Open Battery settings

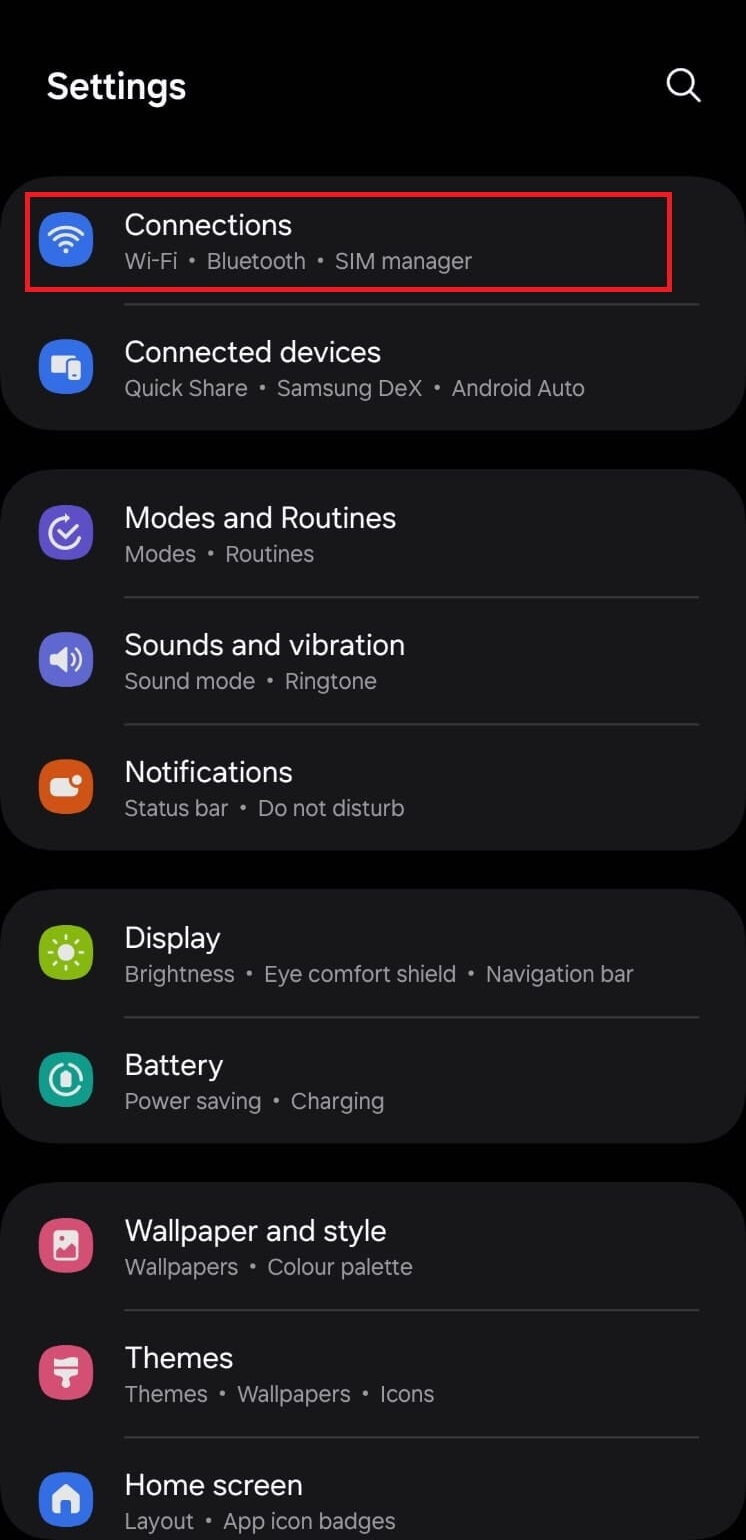[x=372, y=1081]
